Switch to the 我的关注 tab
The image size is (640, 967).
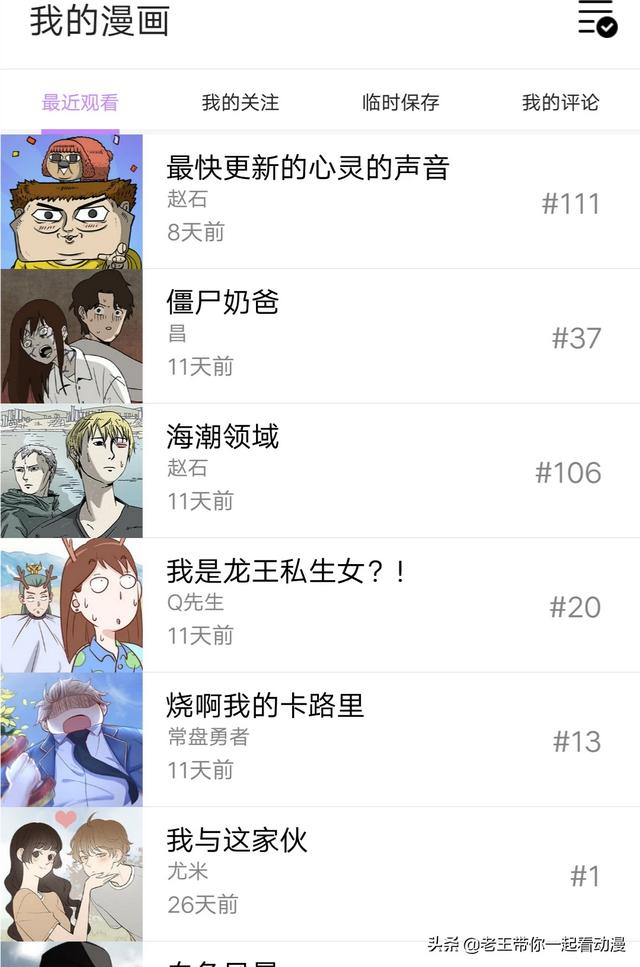click(x=240, y=102)
